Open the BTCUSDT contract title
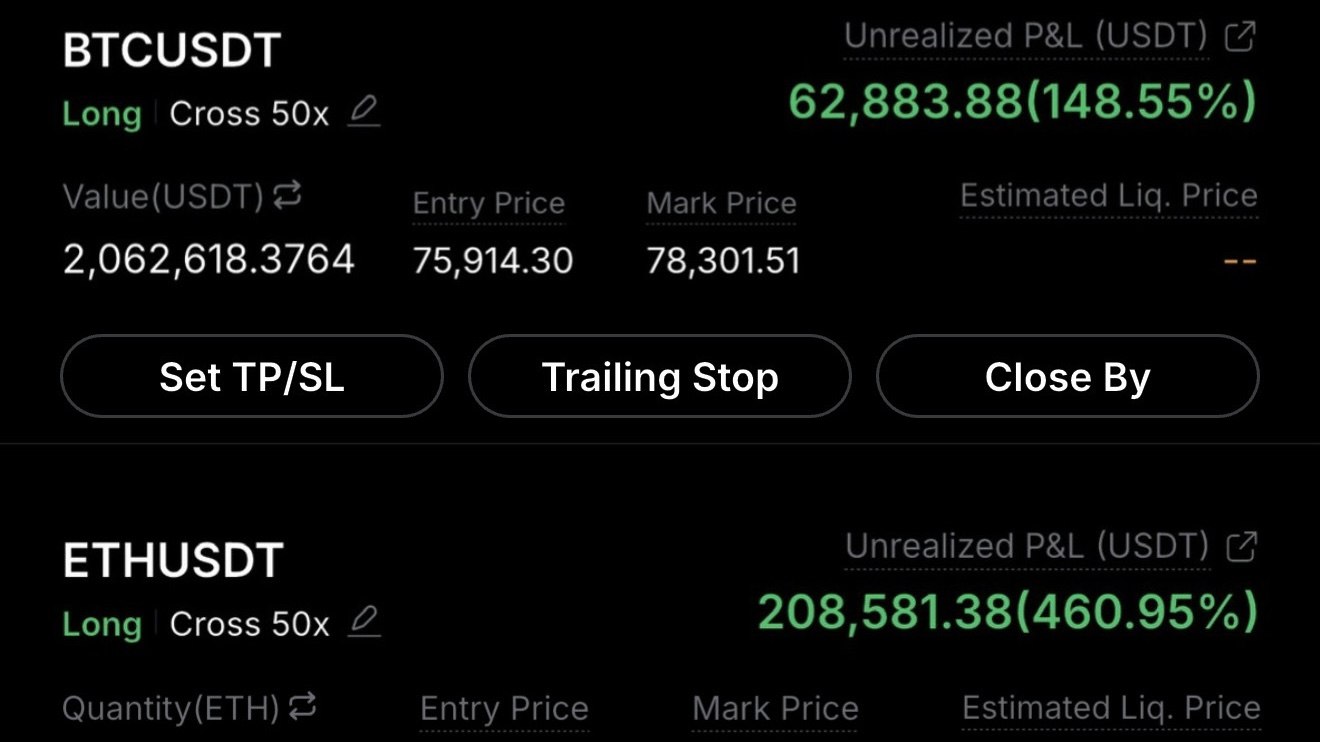1320x742 pixels. [x=172, y=51]
